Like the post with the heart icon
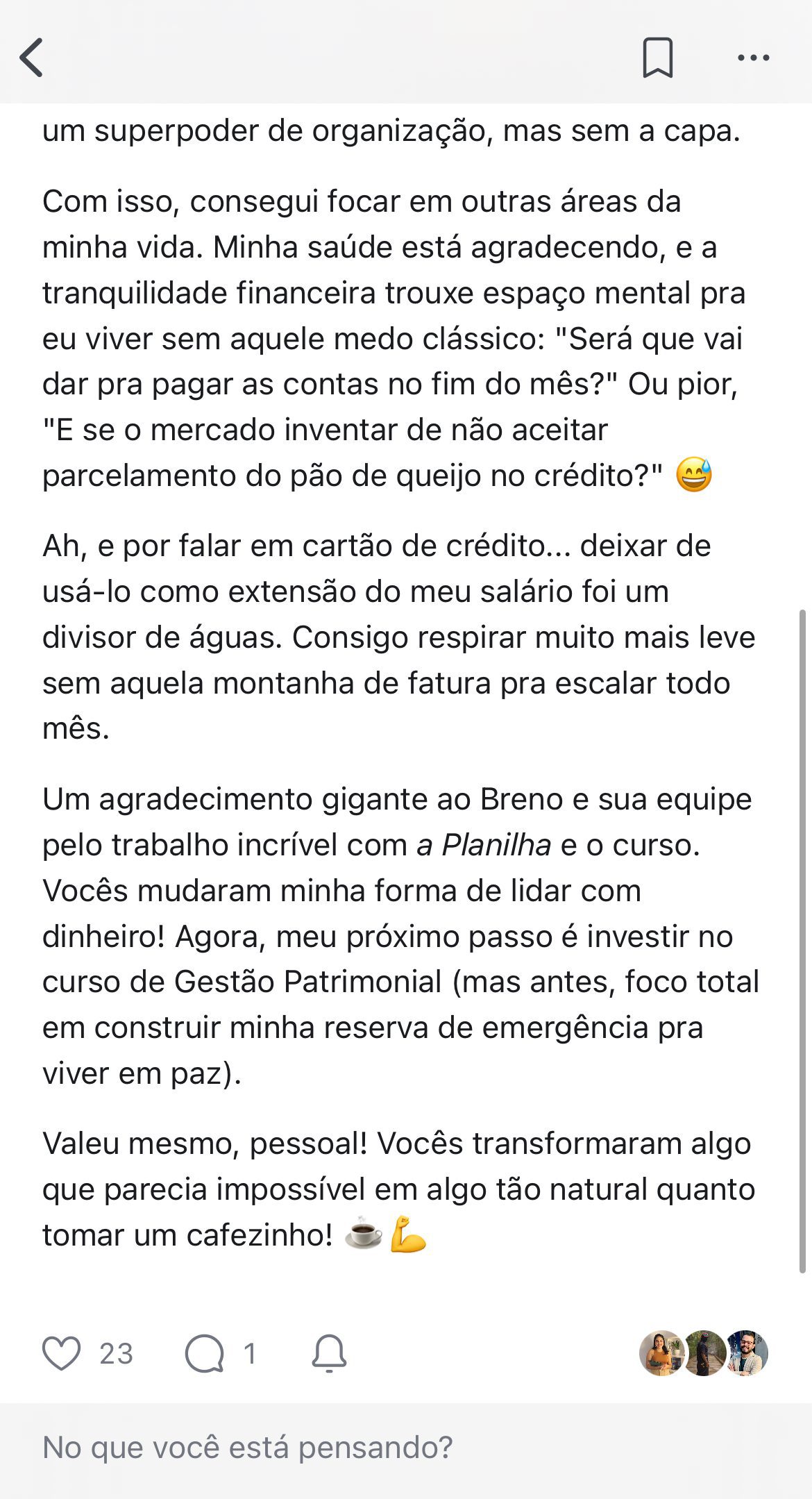Screen dimensions: 812x1499 click(x=62, y=1353)
